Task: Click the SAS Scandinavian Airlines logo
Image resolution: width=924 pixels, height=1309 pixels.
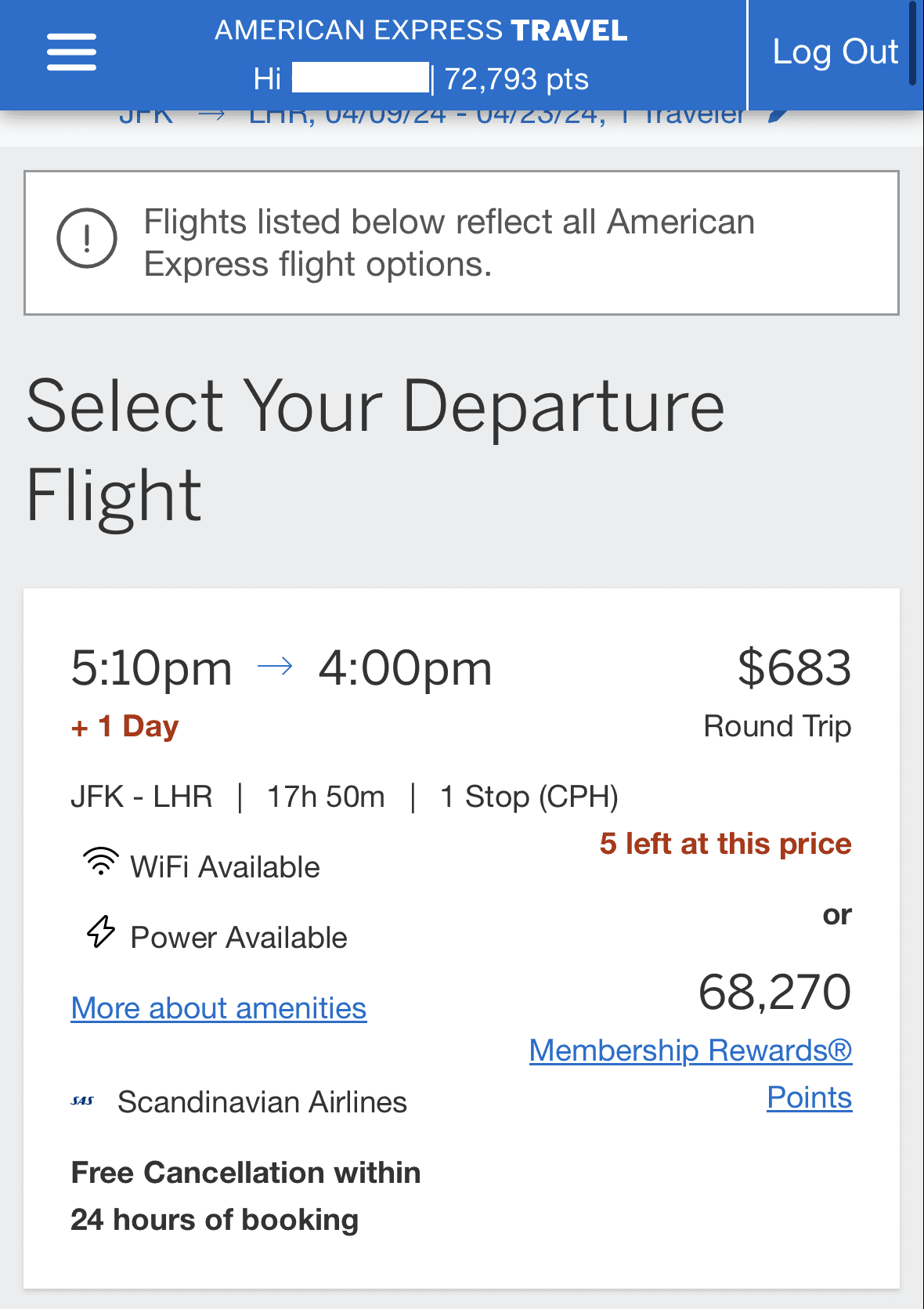Action: (x=83, y=1101)
